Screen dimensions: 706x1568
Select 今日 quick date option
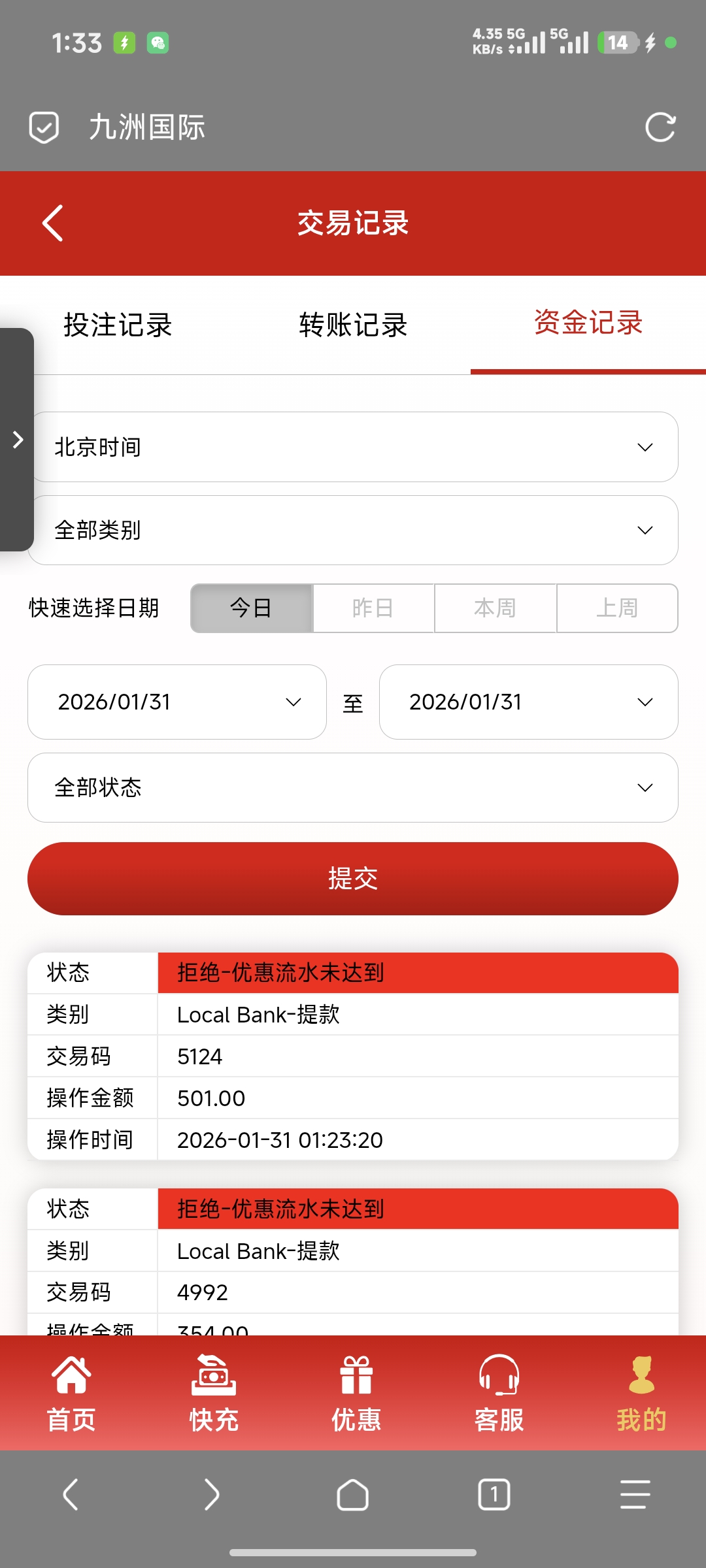(252, 608)
